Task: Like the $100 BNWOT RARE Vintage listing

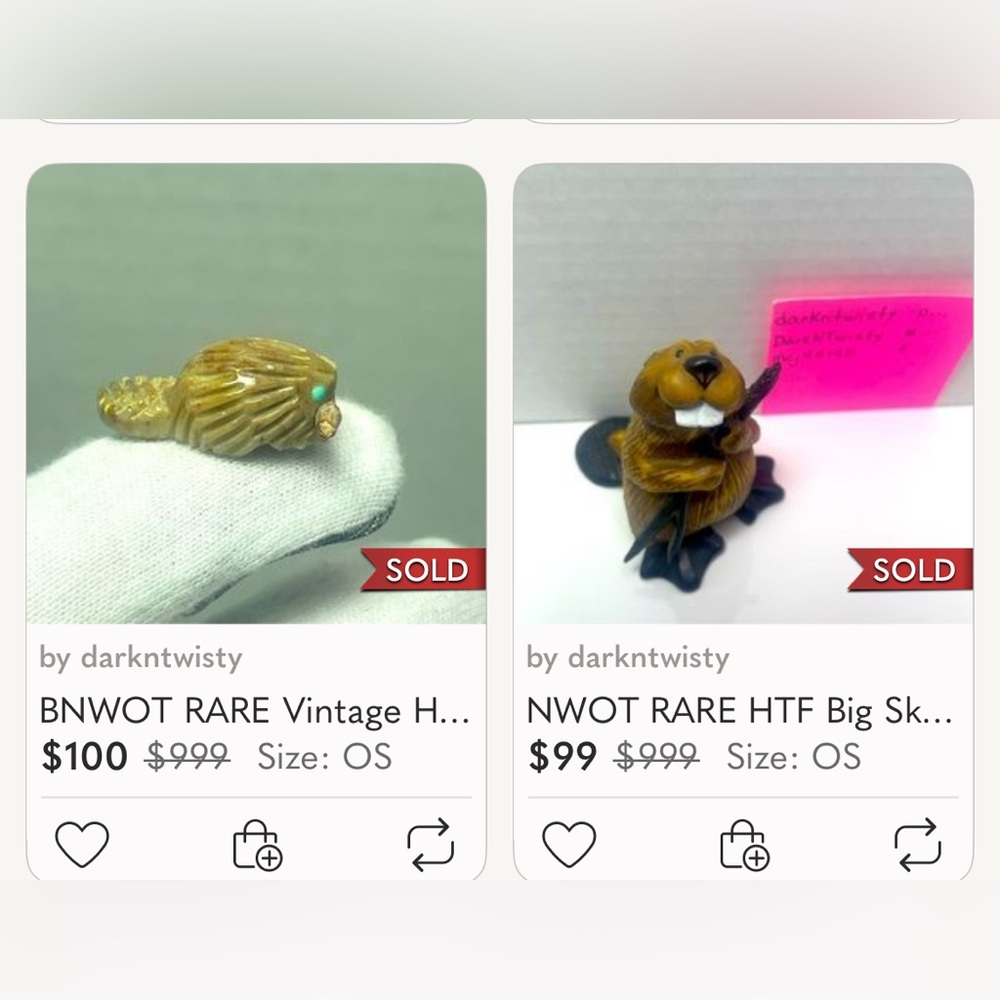Action: [x=82, y=845]
